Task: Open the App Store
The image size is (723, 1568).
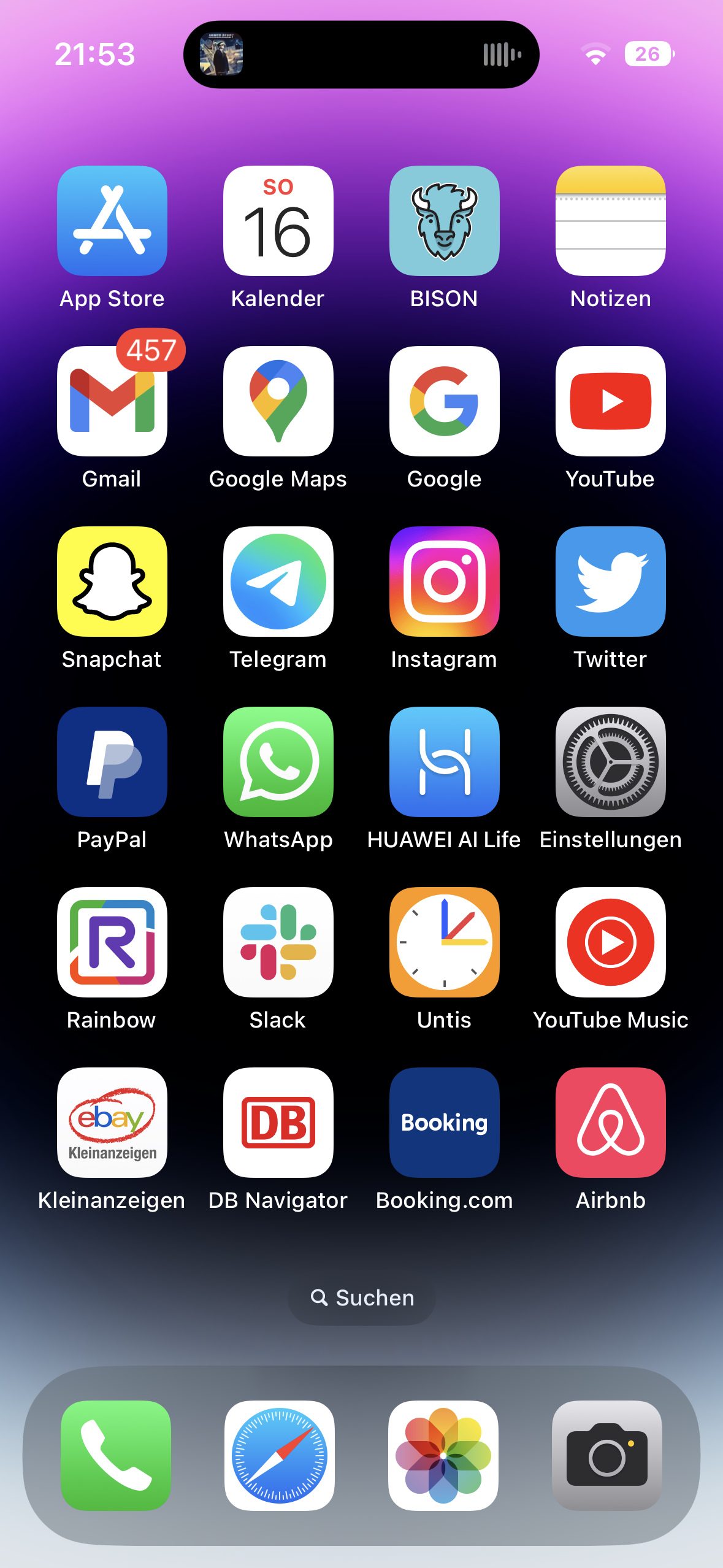Action: coord(112,221)
